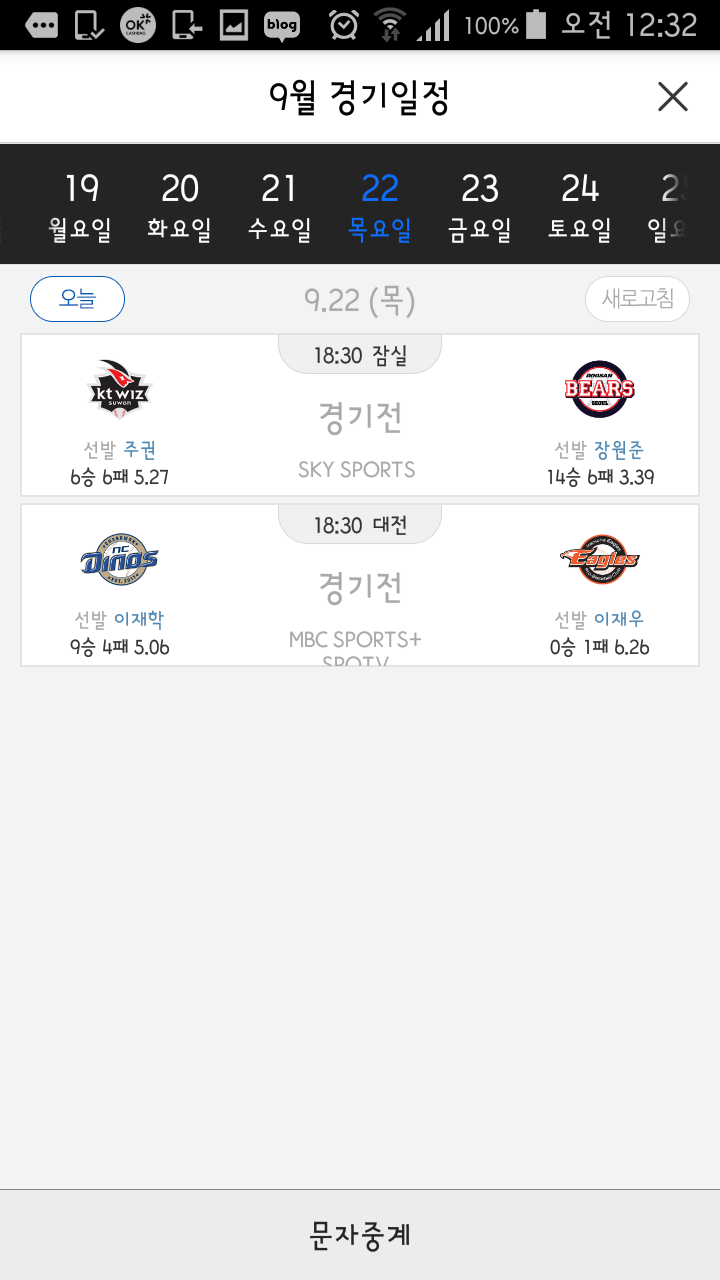Tap 새로고침 to refresh schedule
The height and width of the screenshot is (1280, 720).
[x=637, y=299]
